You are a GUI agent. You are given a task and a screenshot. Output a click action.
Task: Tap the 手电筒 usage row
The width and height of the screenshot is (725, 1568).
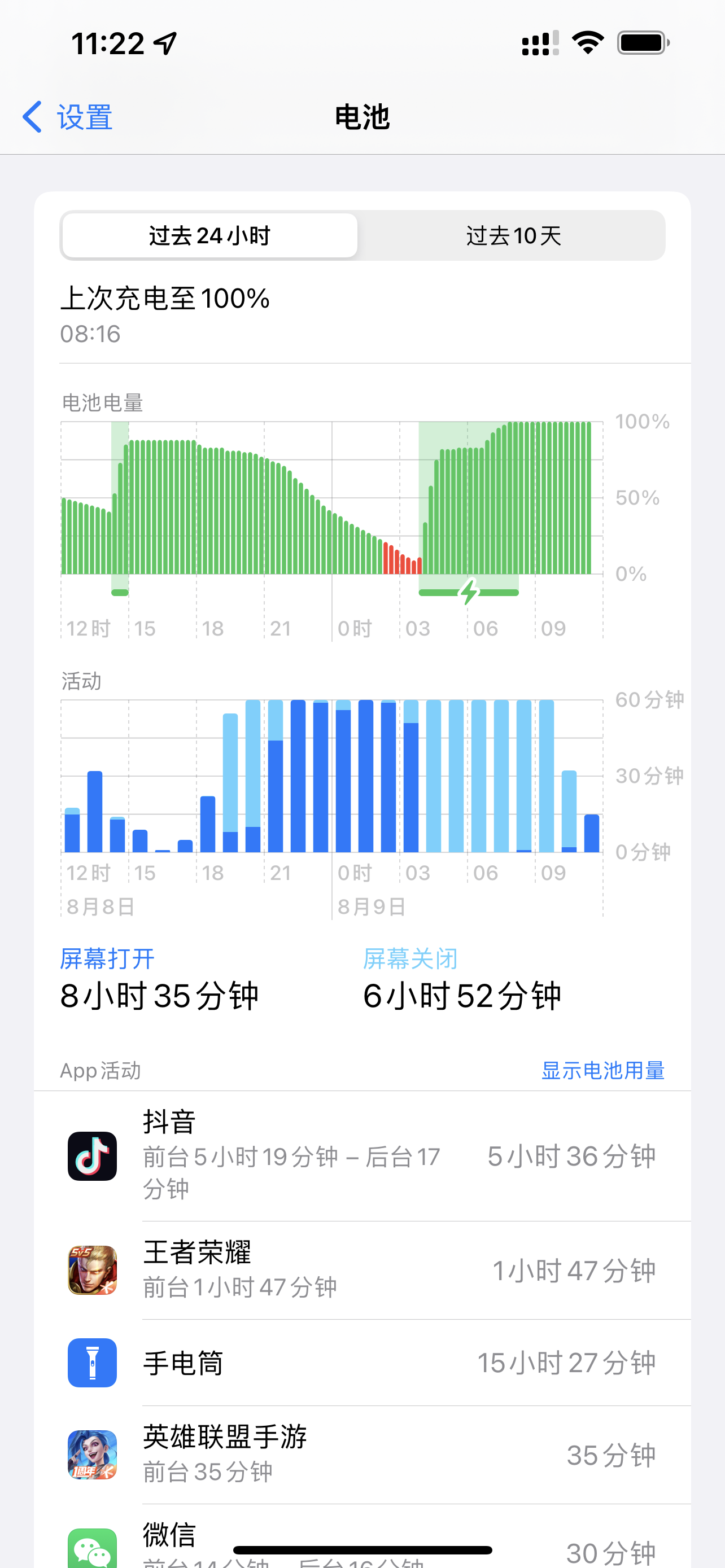362,1362
